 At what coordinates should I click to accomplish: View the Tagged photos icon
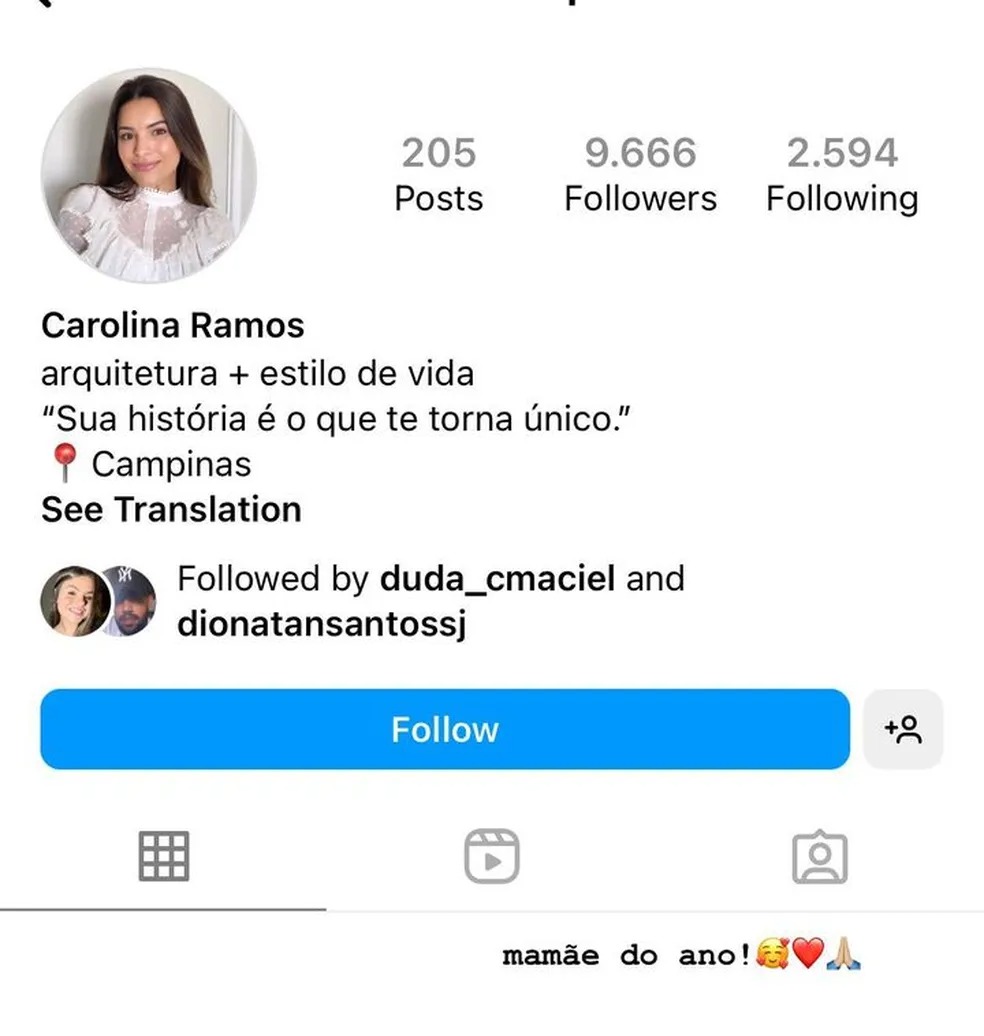pyautogui.click(x=820, y=855)
